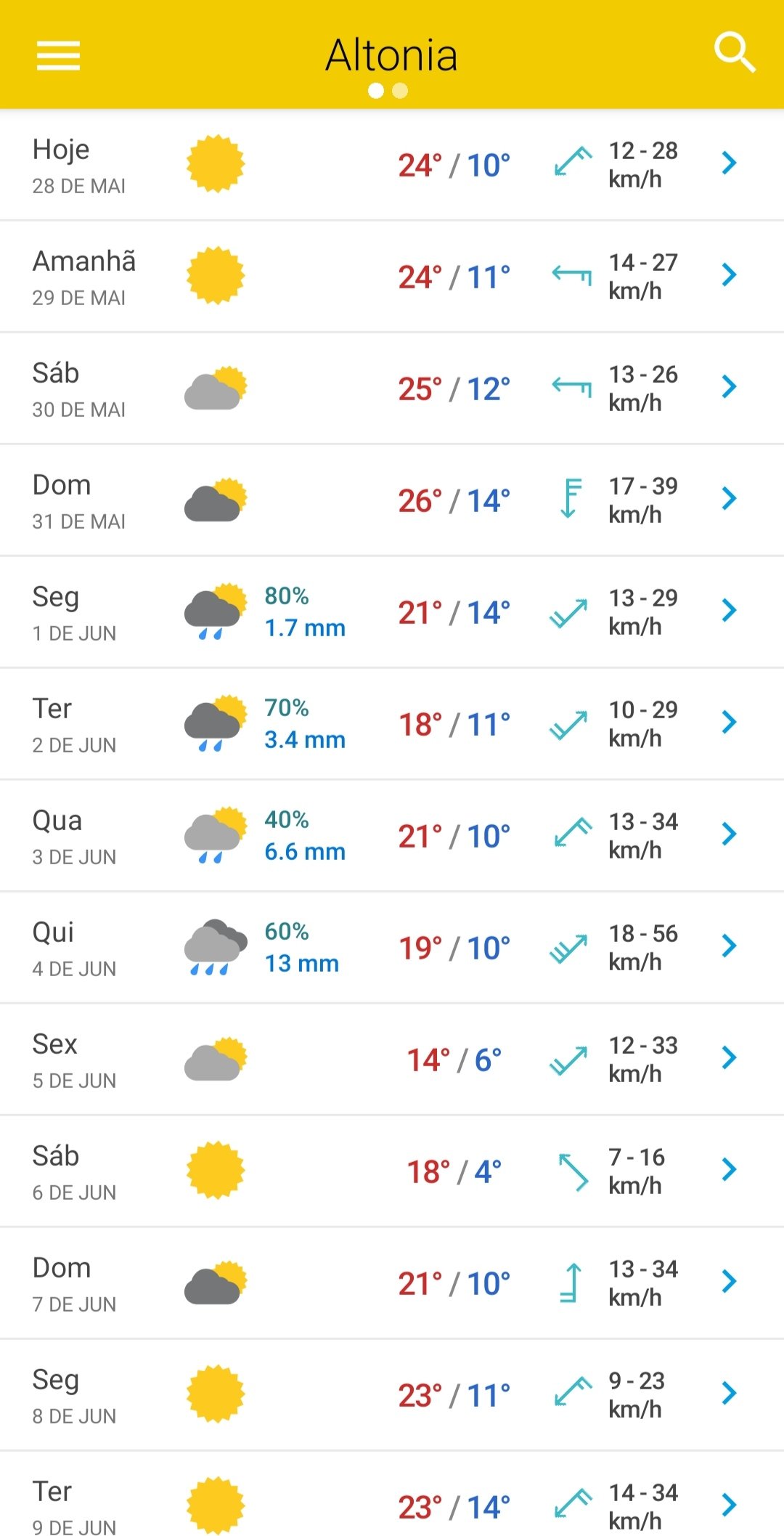View Dom 7 de Jun details
Viewport: 784px width, 1536px height.
392,1283
